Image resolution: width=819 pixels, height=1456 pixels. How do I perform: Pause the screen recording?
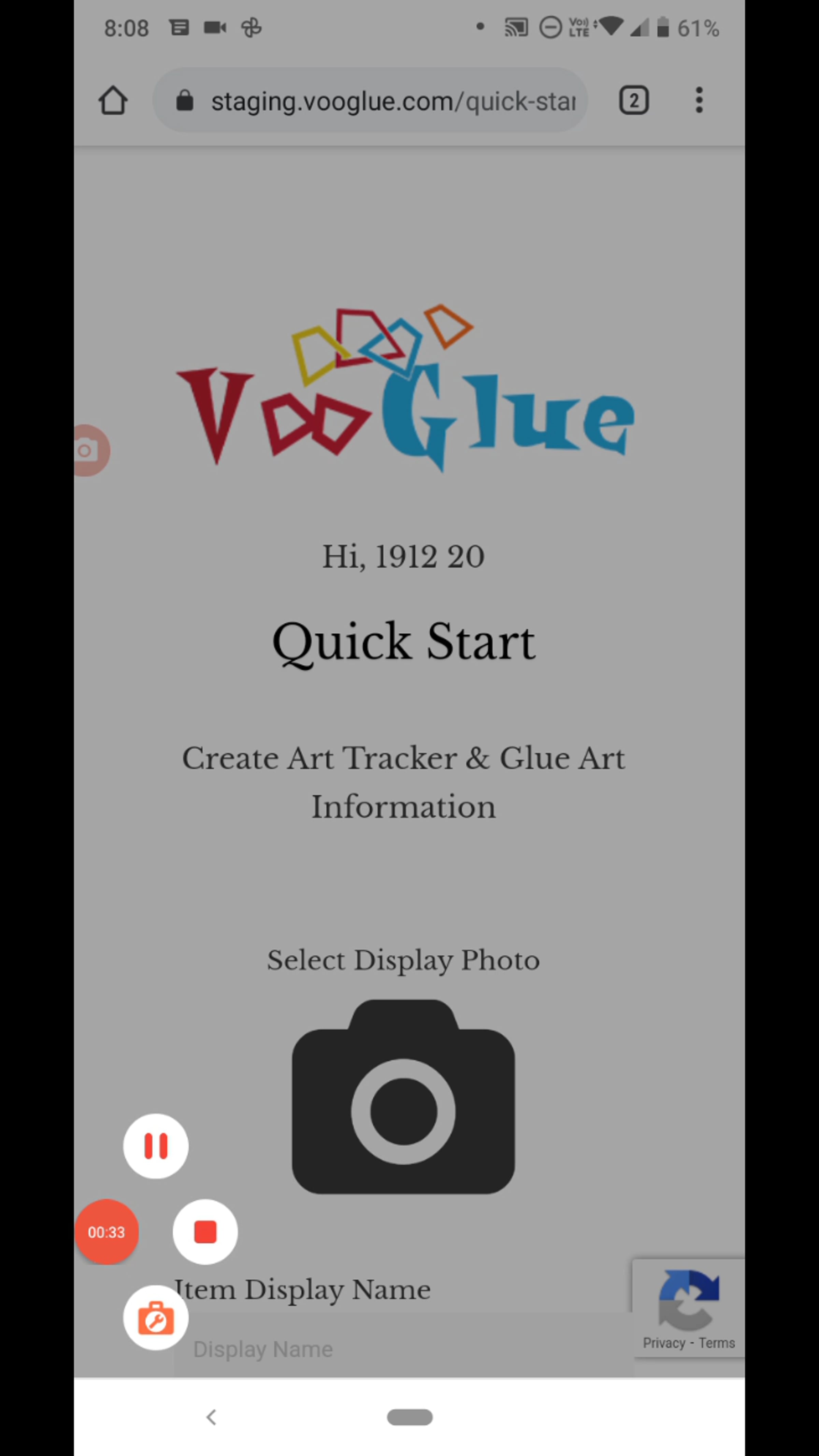pyautogui.click(x=156, y=1146)
